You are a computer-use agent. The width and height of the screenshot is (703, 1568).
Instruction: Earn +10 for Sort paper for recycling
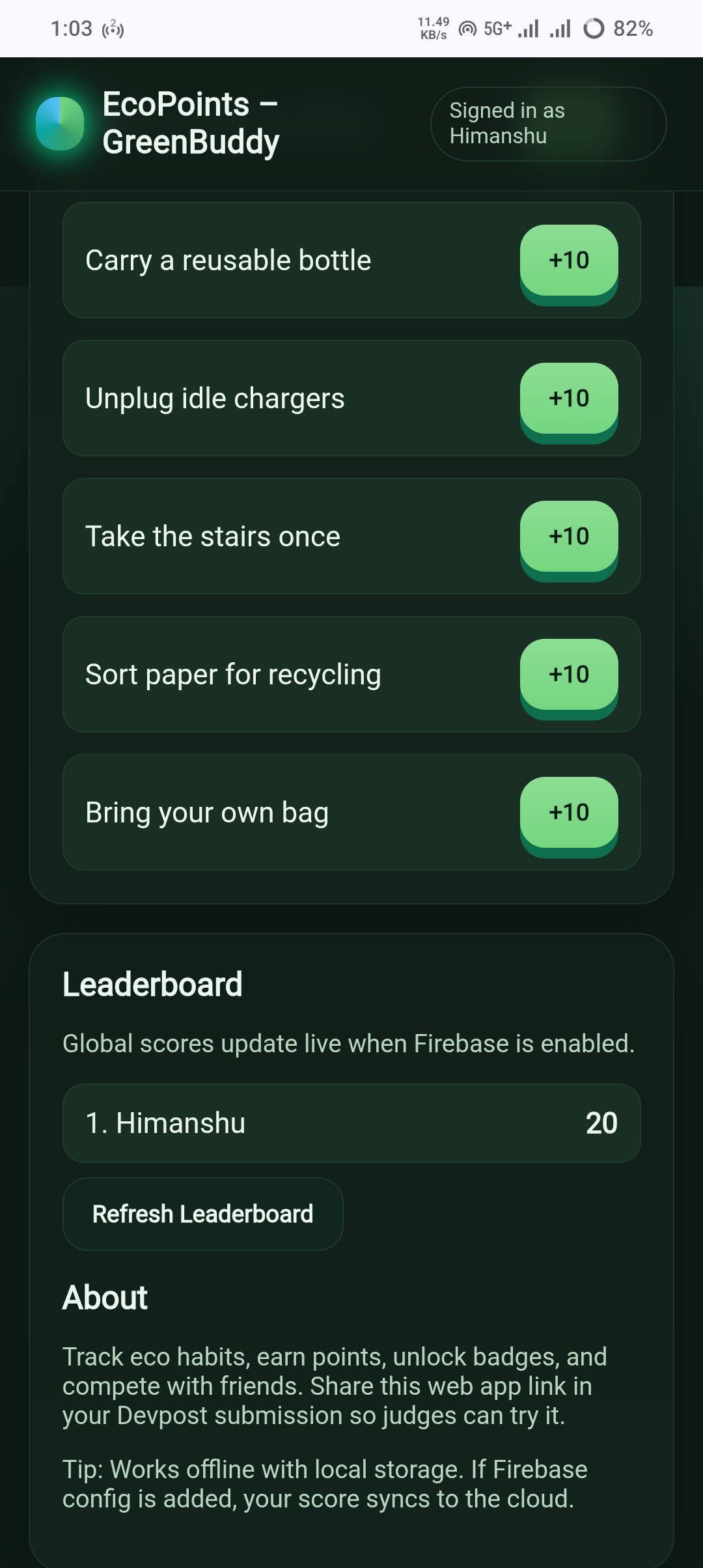(568, 675)
